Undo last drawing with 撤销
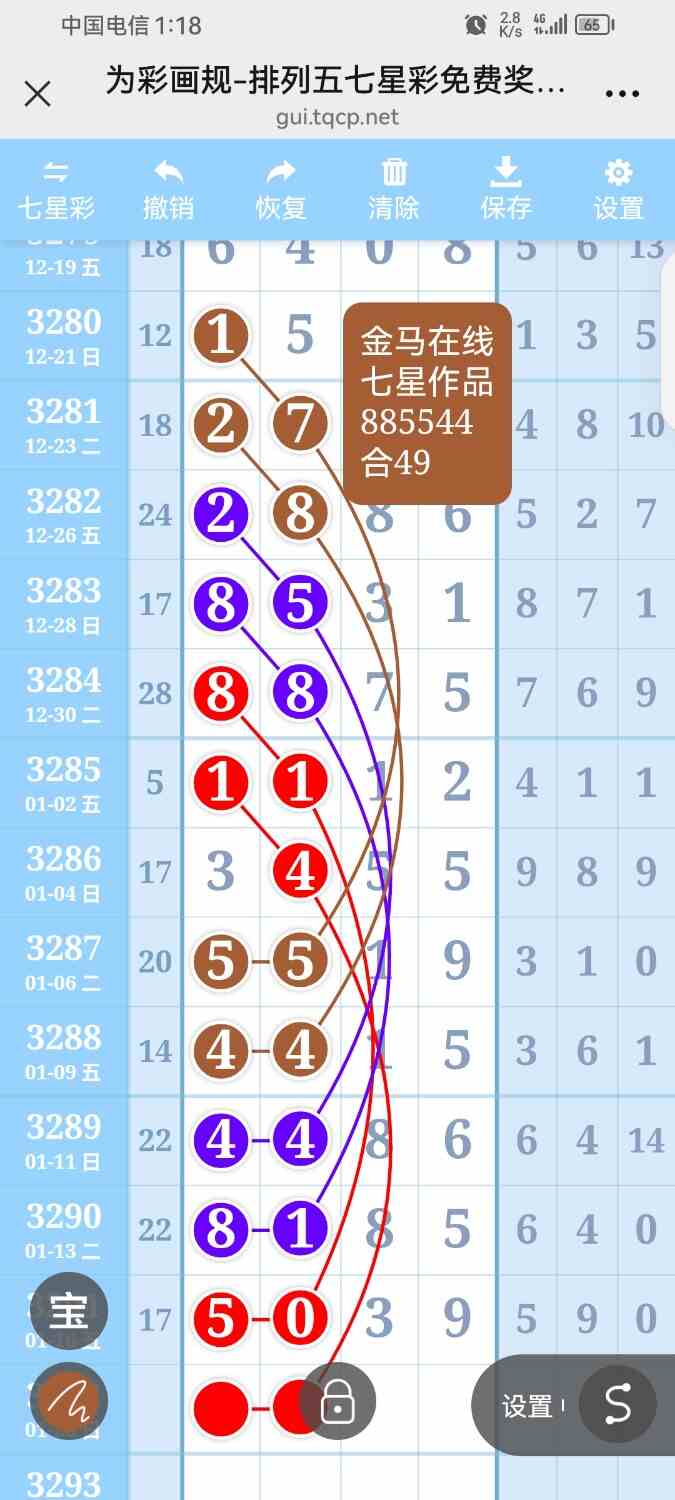675x1500 pixels. 168,190
